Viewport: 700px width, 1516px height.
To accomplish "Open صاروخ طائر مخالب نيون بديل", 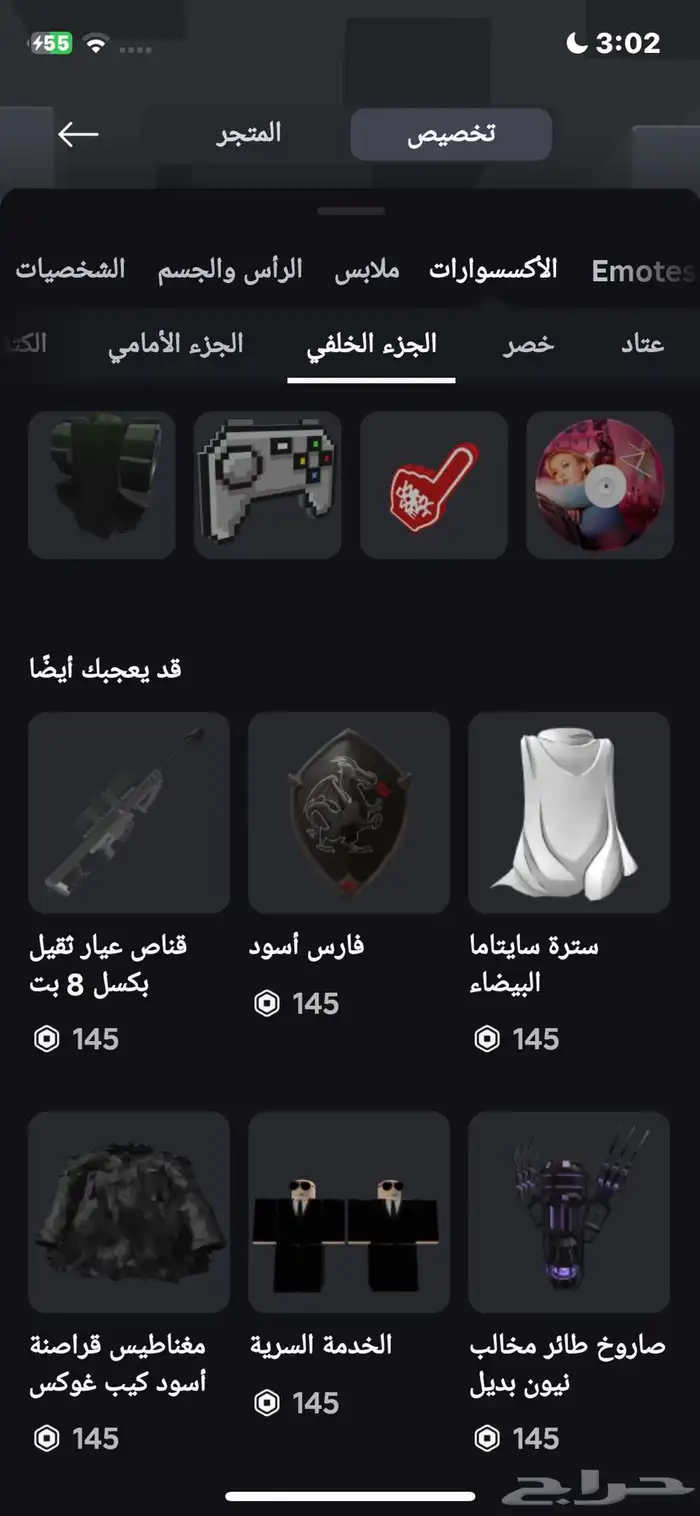I will click(x=568, y=1212).
